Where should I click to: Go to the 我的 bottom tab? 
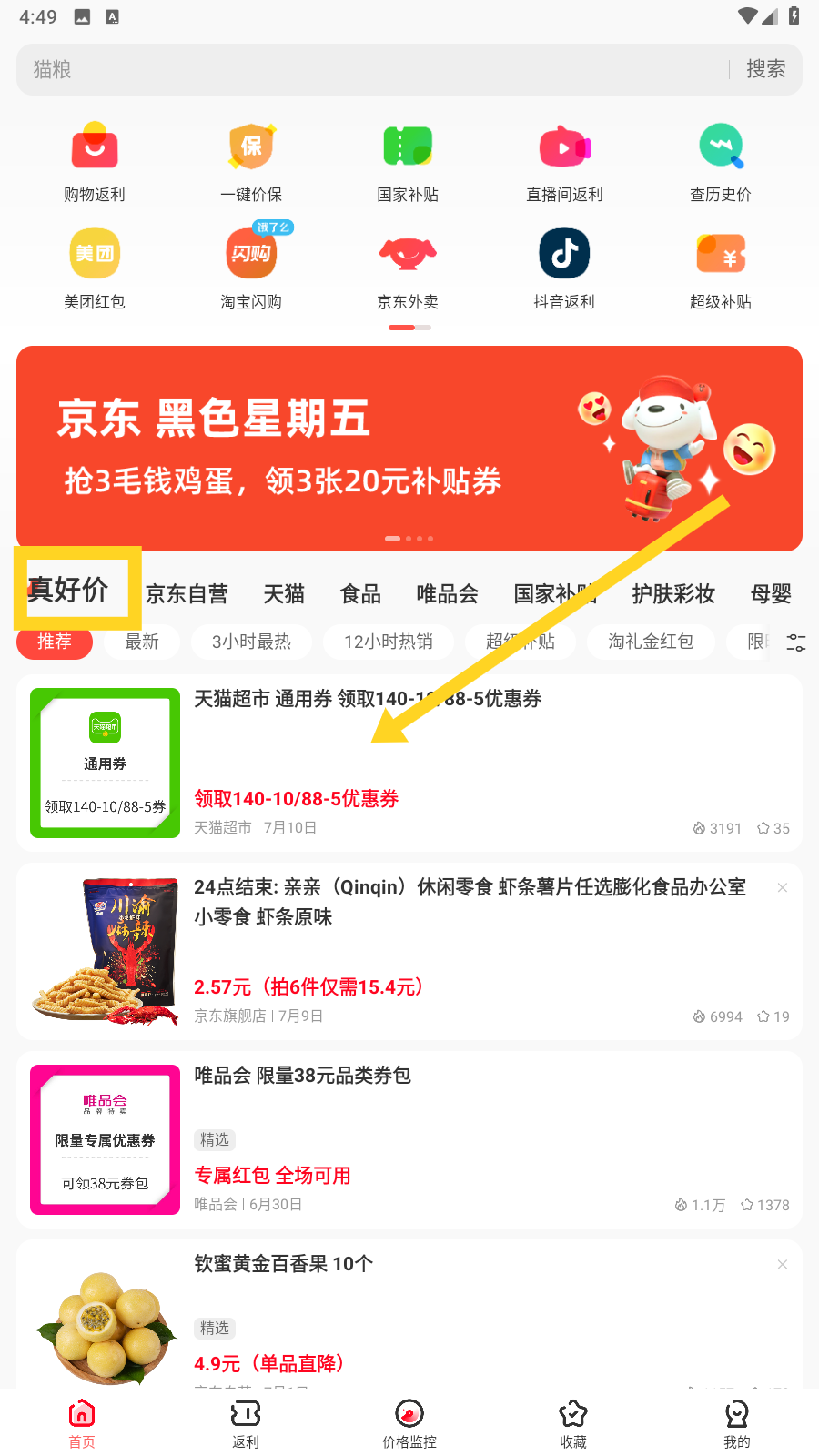tap(737, 1423)
